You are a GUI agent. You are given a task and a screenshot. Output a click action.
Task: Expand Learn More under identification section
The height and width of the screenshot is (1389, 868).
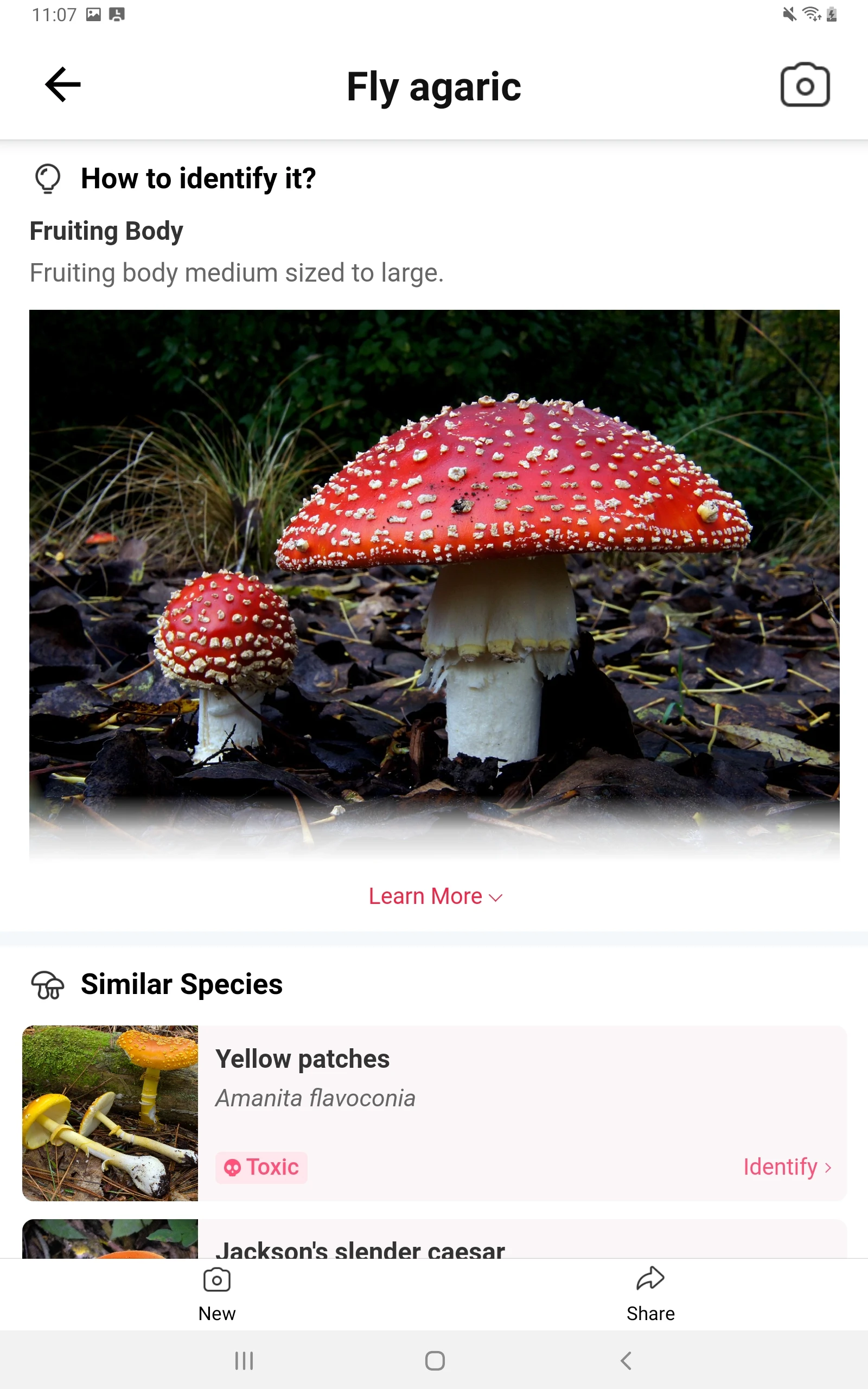[435, 896]
